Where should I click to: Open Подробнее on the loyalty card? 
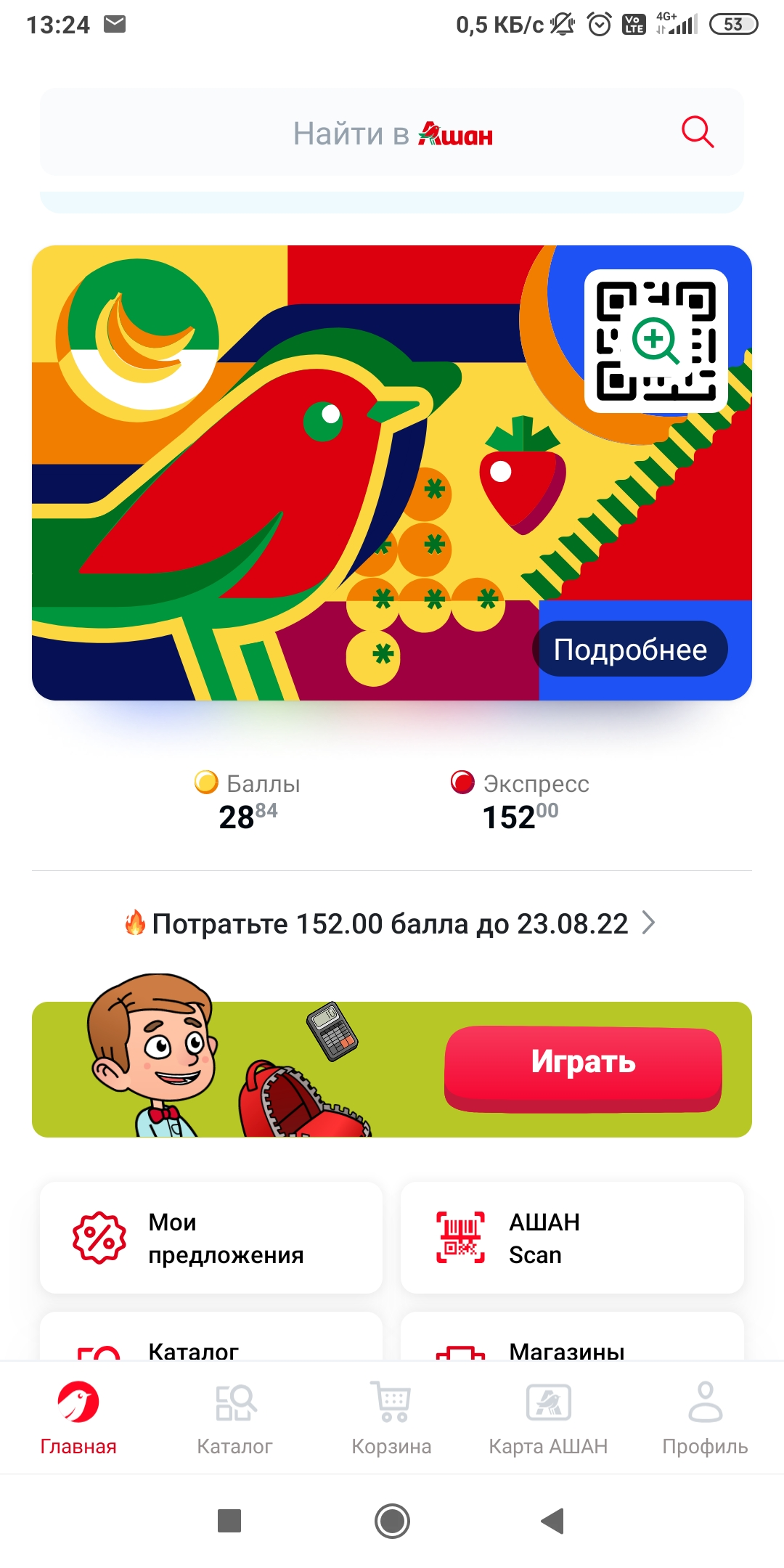click(x=630, y=649)
